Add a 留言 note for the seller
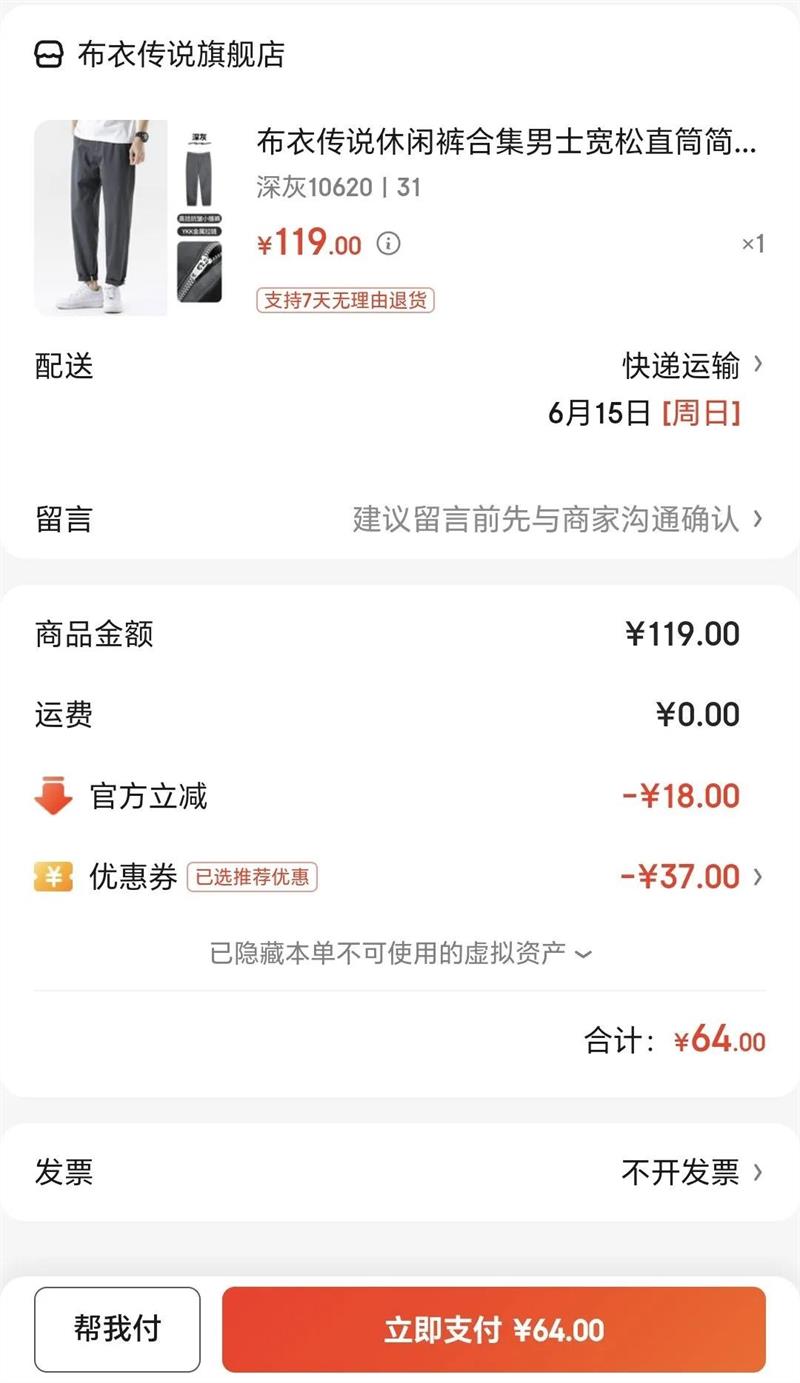This screenshot has height=1383, width=800. (x=556, y=519)
